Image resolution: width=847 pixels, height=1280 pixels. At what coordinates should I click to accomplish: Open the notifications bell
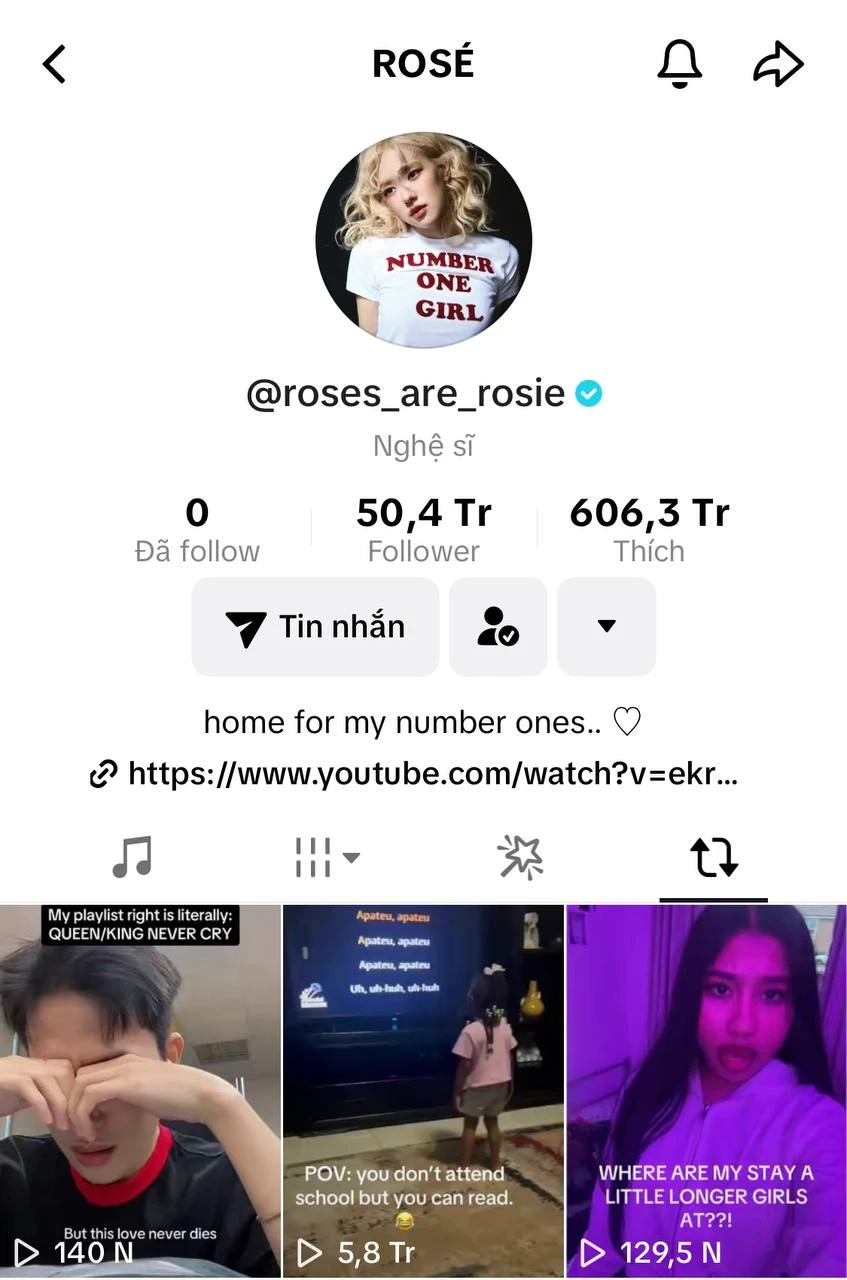tap(679, 64)
